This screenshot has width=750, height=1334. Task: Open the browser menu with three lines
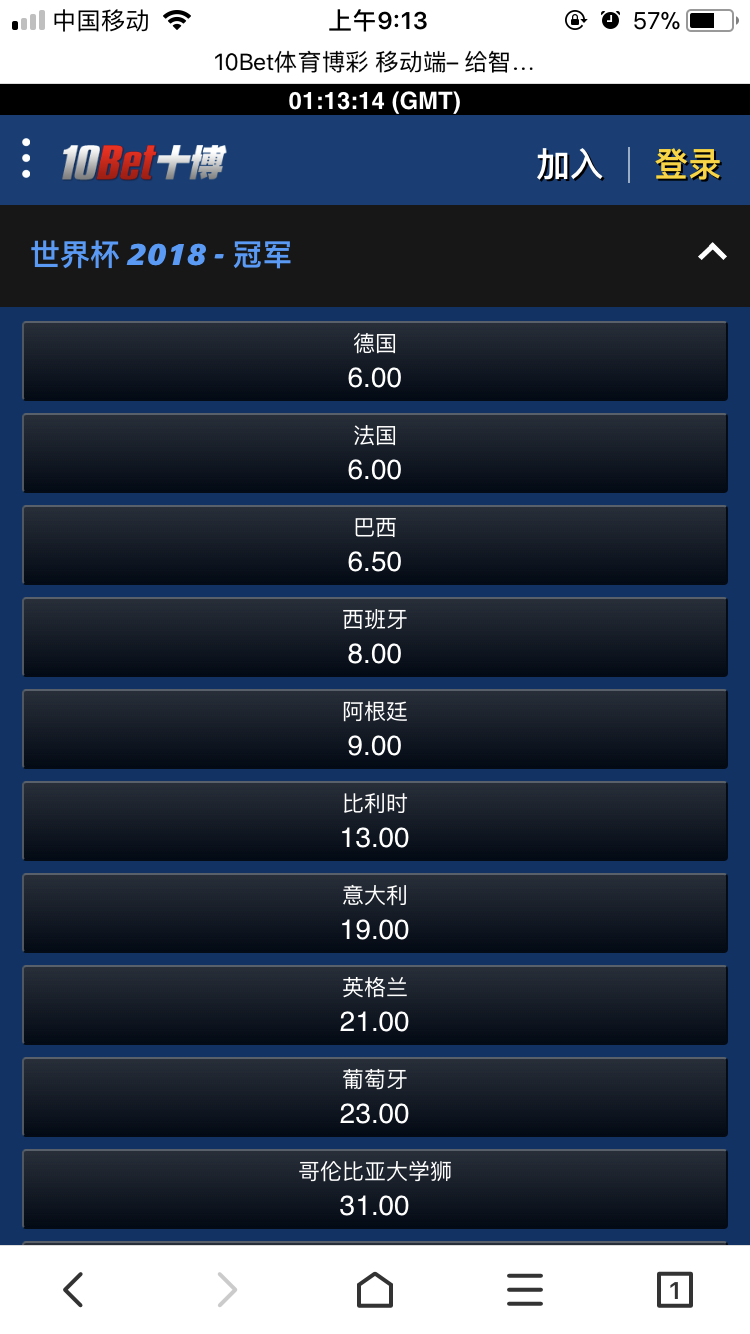525,1290
